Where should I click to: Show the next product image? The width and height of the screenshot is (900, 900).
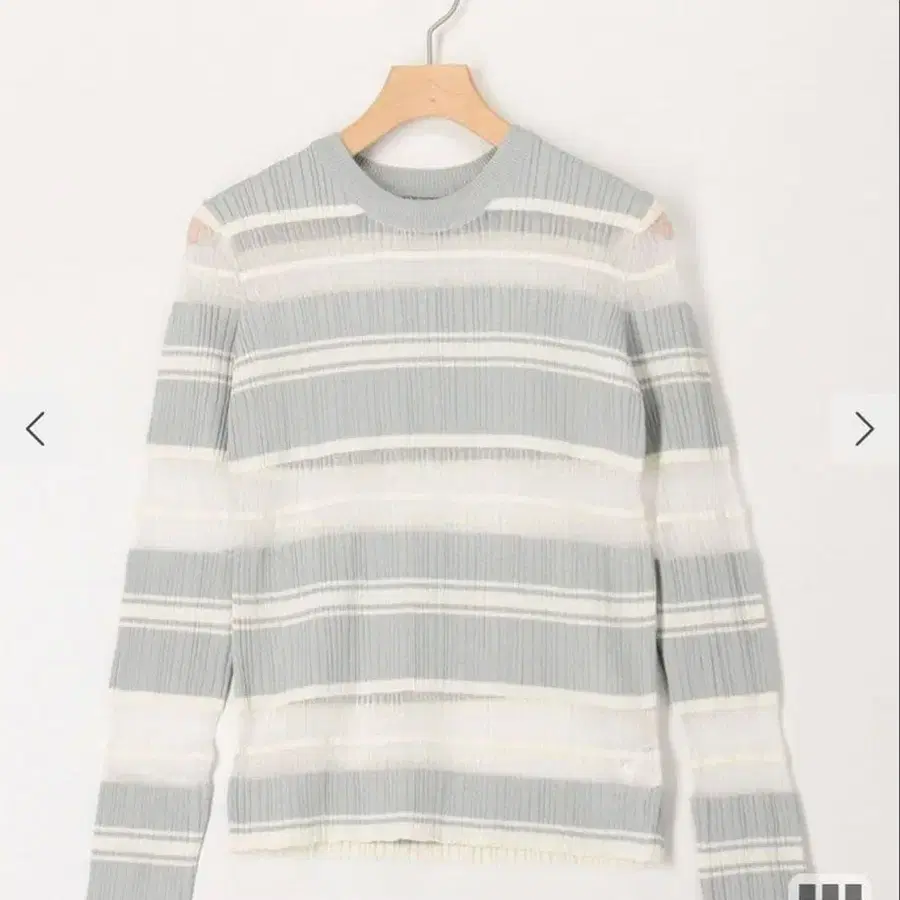click(864, 429)
